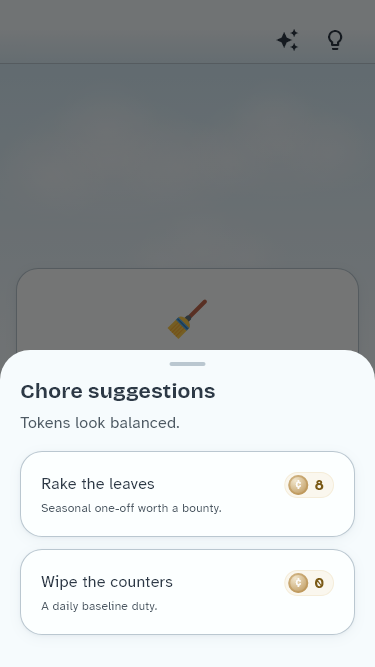Open the sparkle suggestions icon
375x667 pixels.
288,40
